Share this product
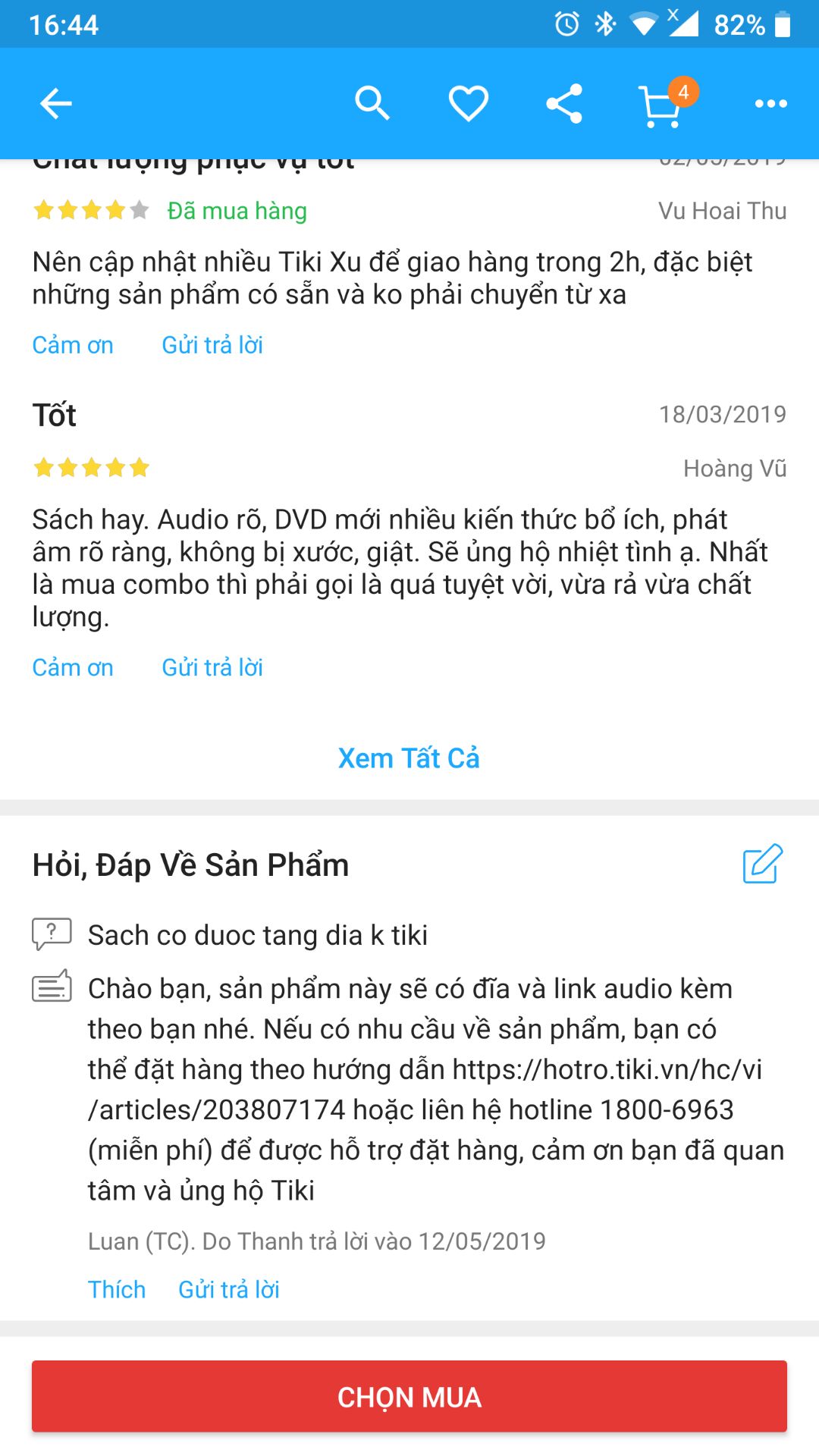 [564, 102]
